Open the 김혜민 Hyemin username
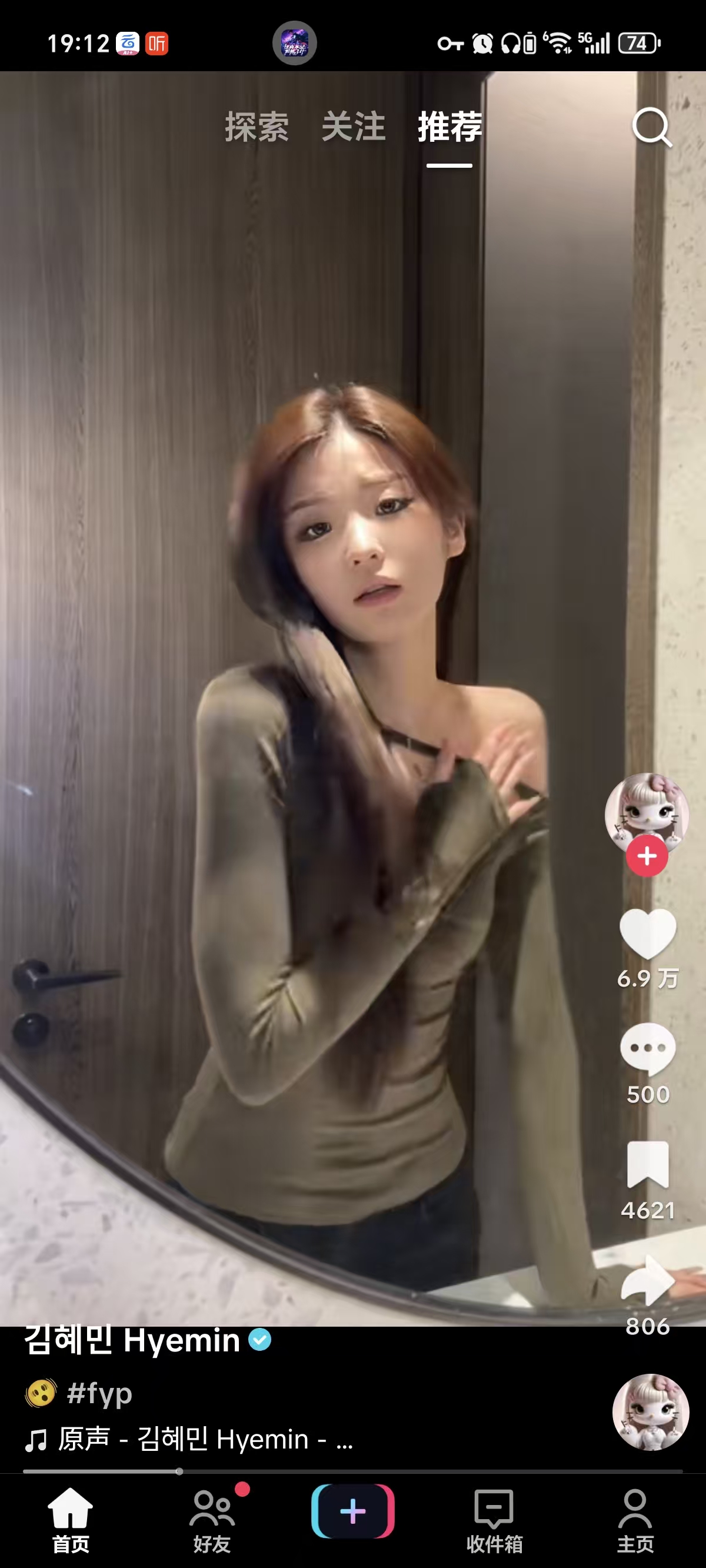This screenshot has height=1568, width=706. pos(133,1340)
